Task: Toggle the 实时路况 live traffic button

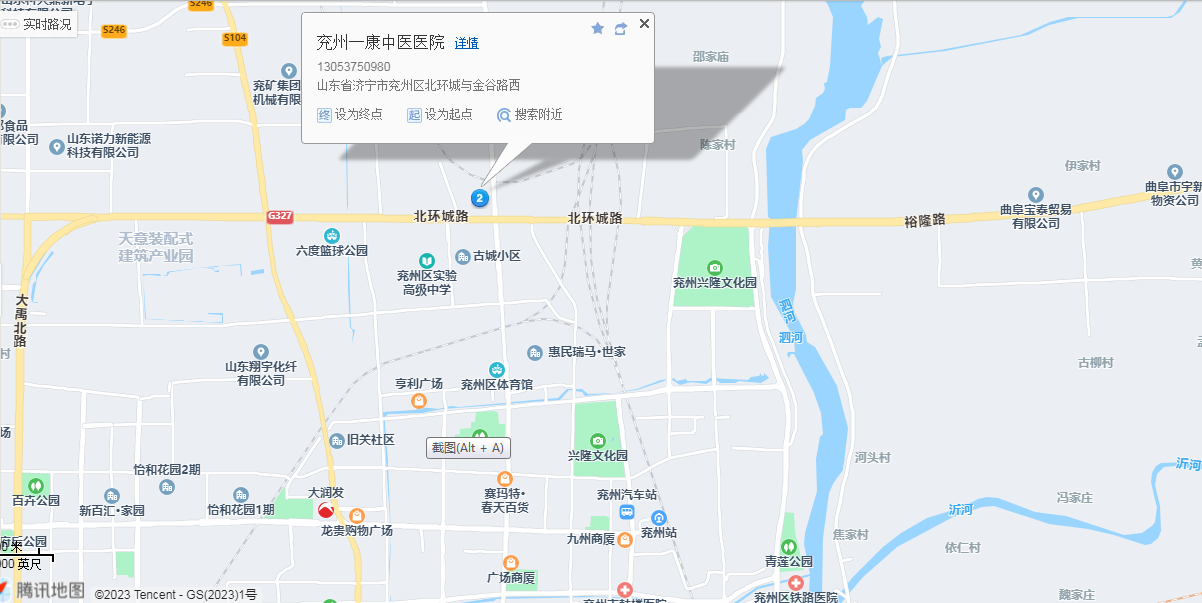Action: [38, 24]
